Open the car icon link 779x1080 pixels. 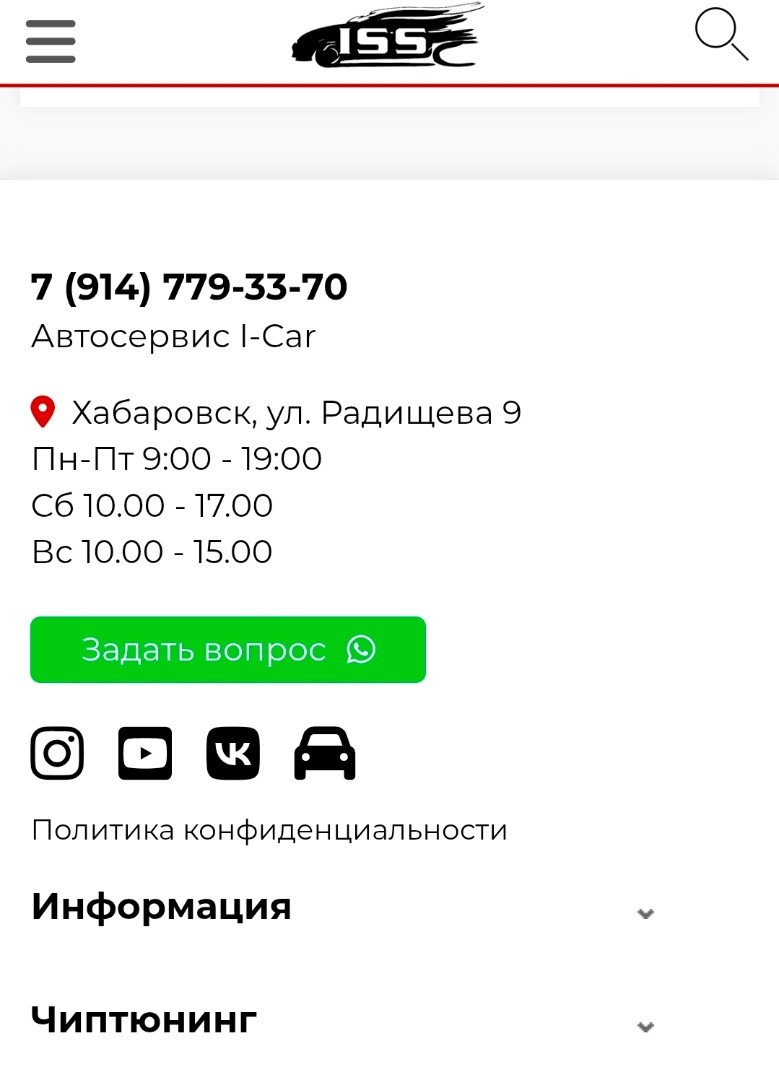coord(325,753)
